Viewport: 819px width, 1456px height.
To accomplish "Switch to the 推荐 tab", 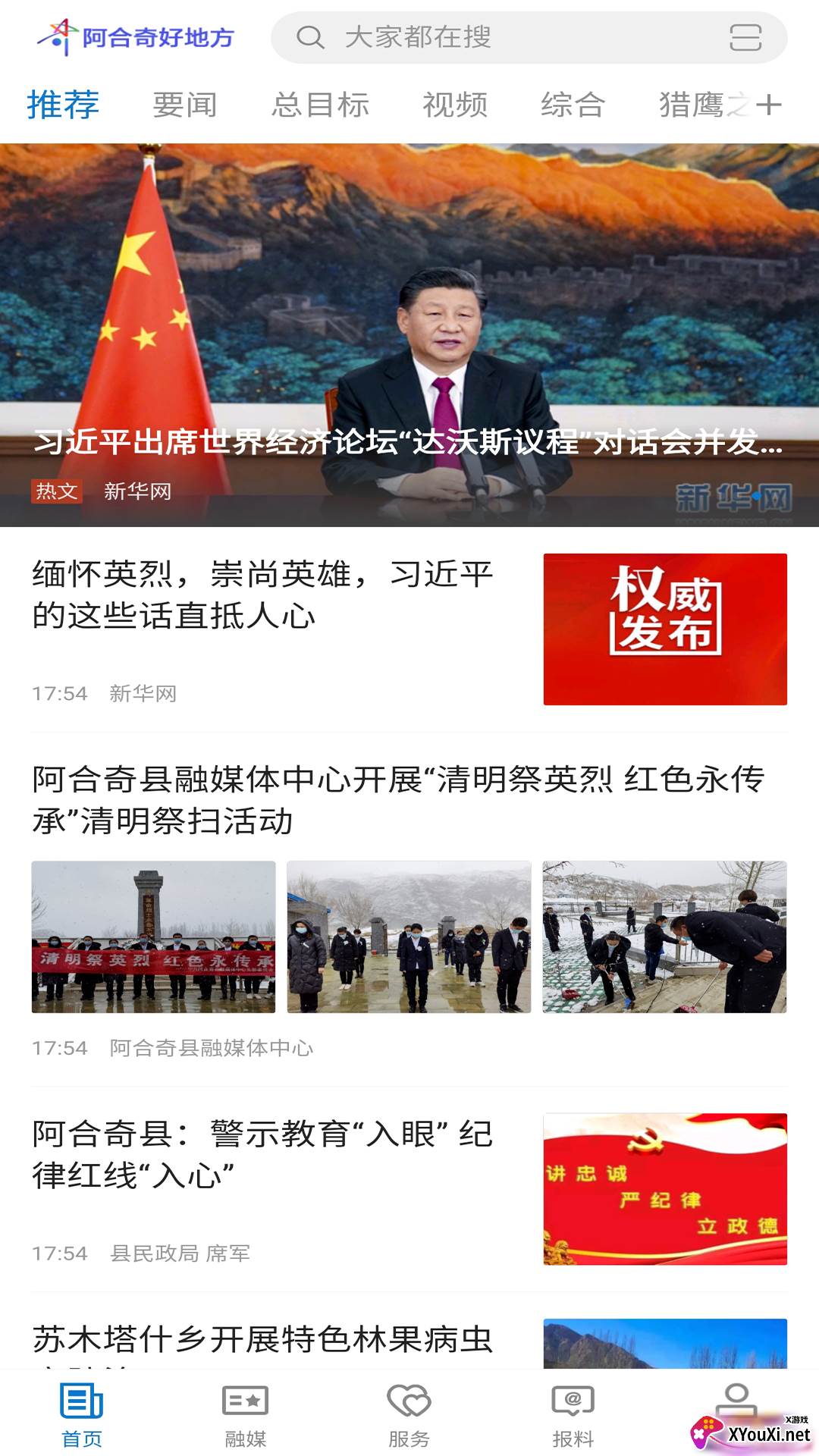I will pyautogui.click(x=64, y=105).
